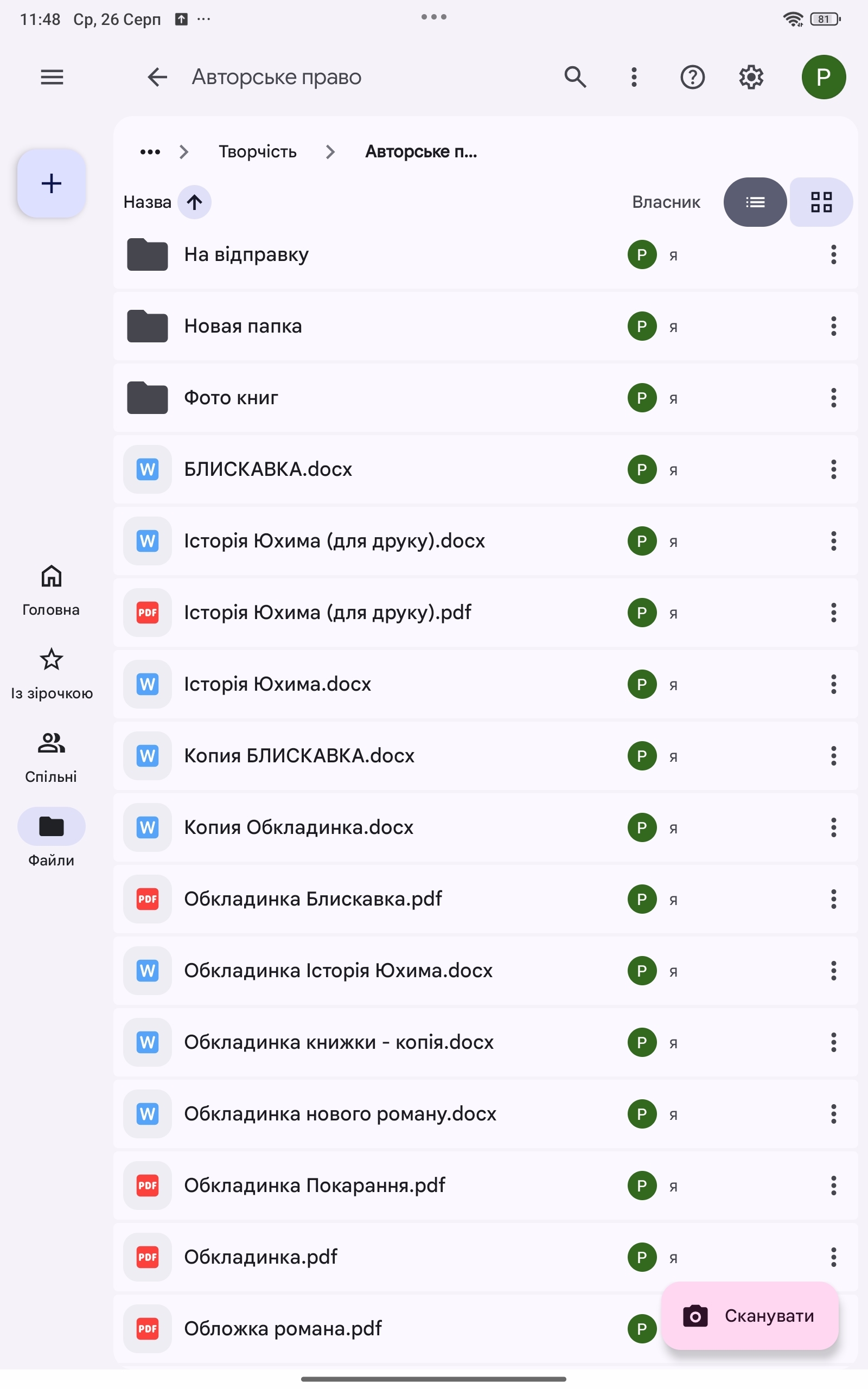
Task: Go to Творчість in the breadcrumb
Action: [257, 151]
